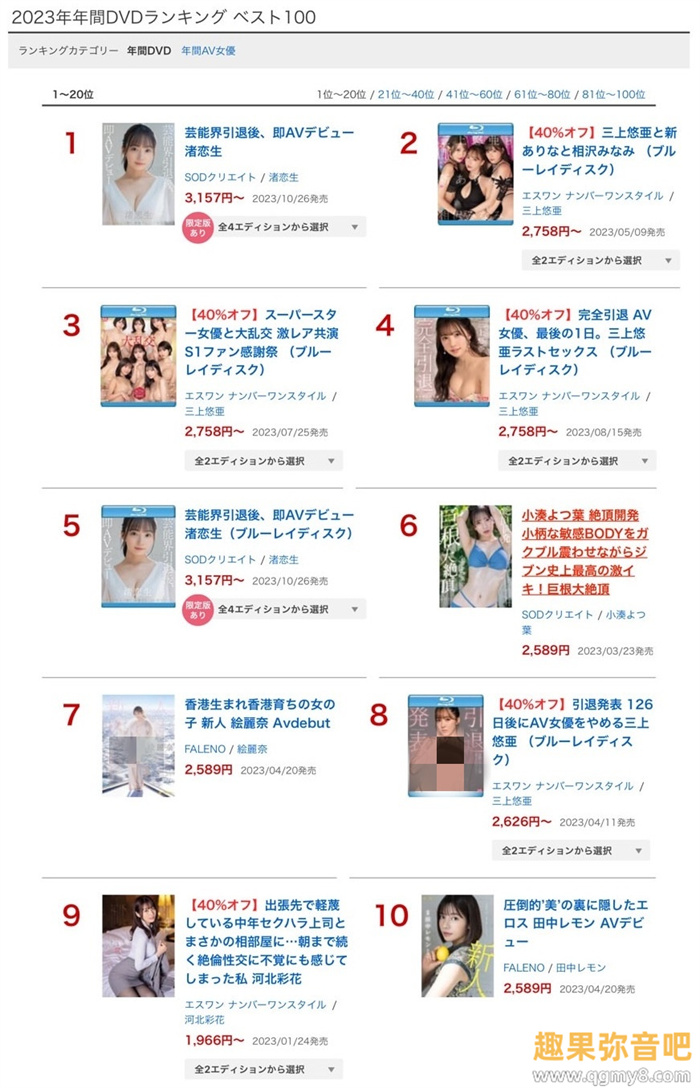Expand the edition selector for rank 4
Viewport: 700px width, 1088px height.
pos(577,461)
